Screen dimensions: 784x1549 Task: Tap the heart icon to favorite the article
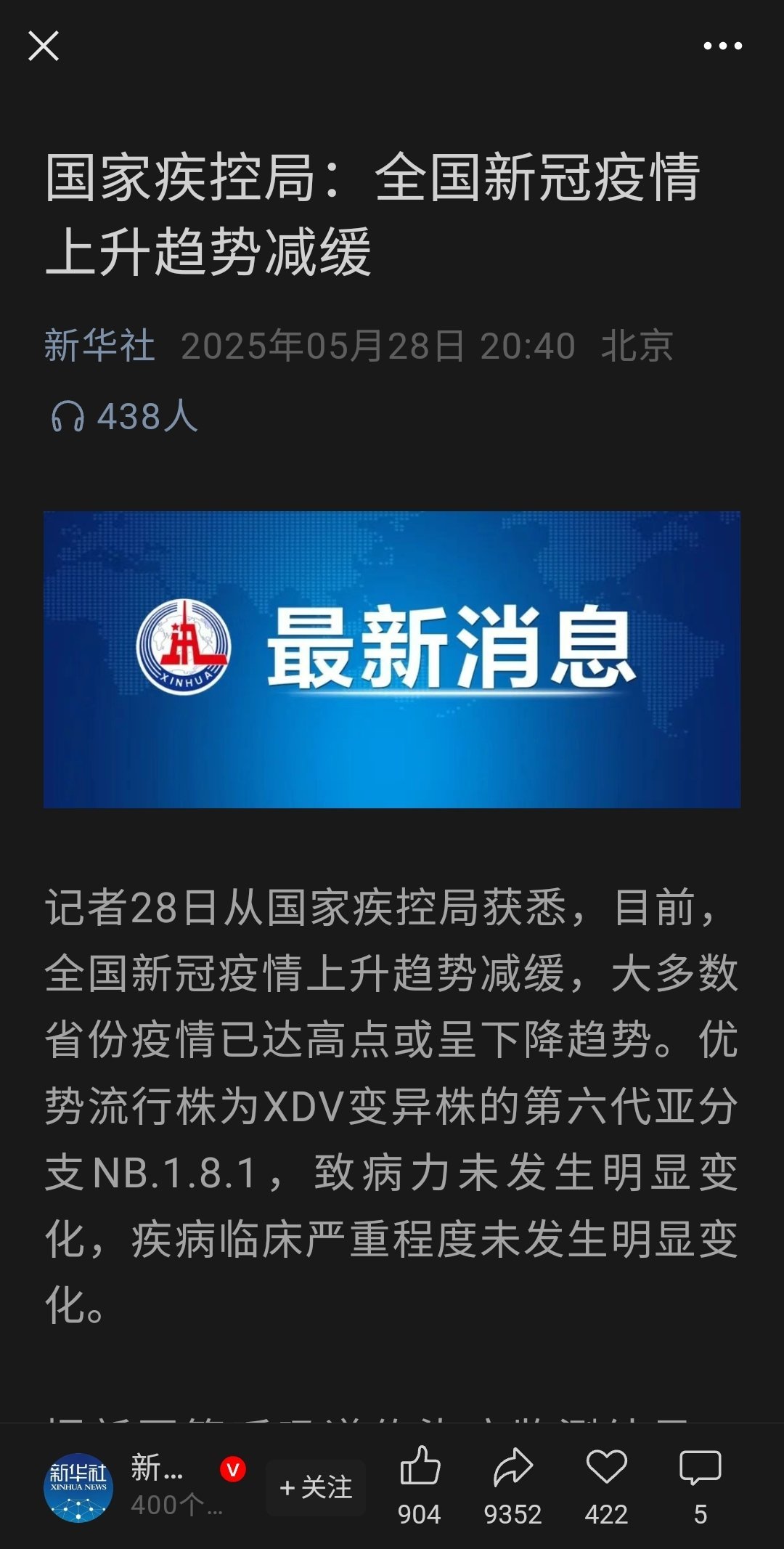tap(606, 1465)
